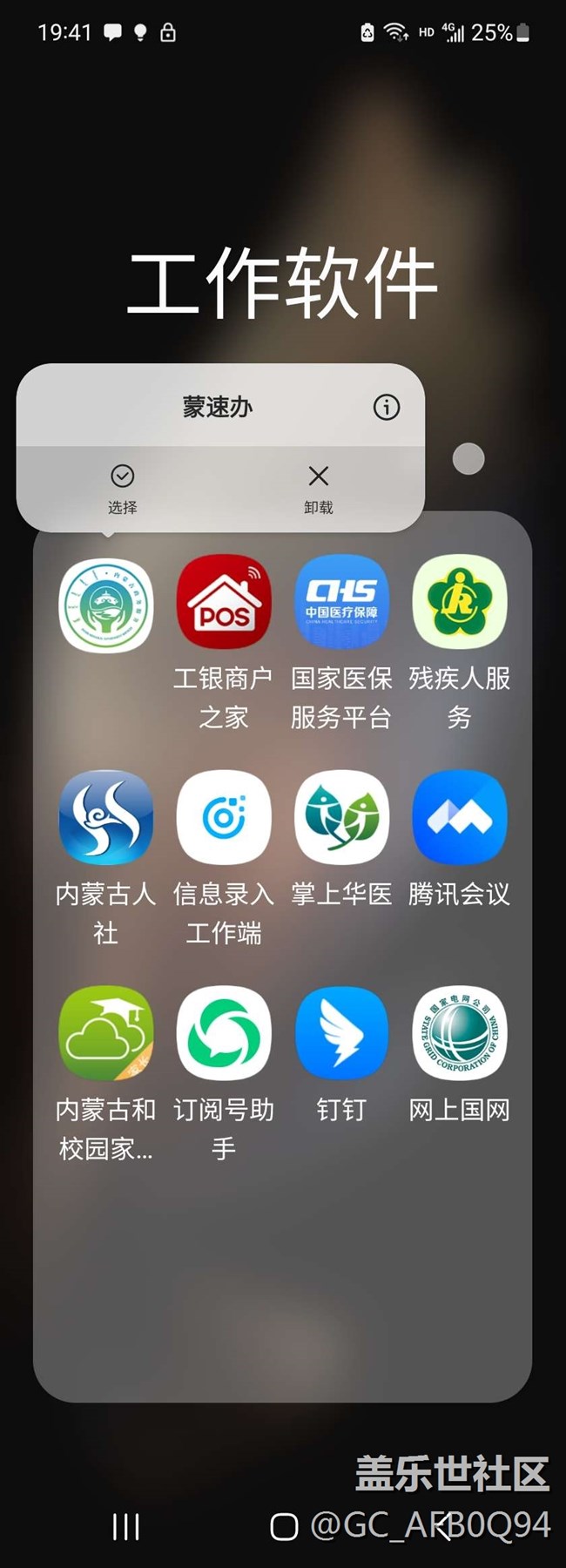Start the 掌上华医 app

(341, 818)
